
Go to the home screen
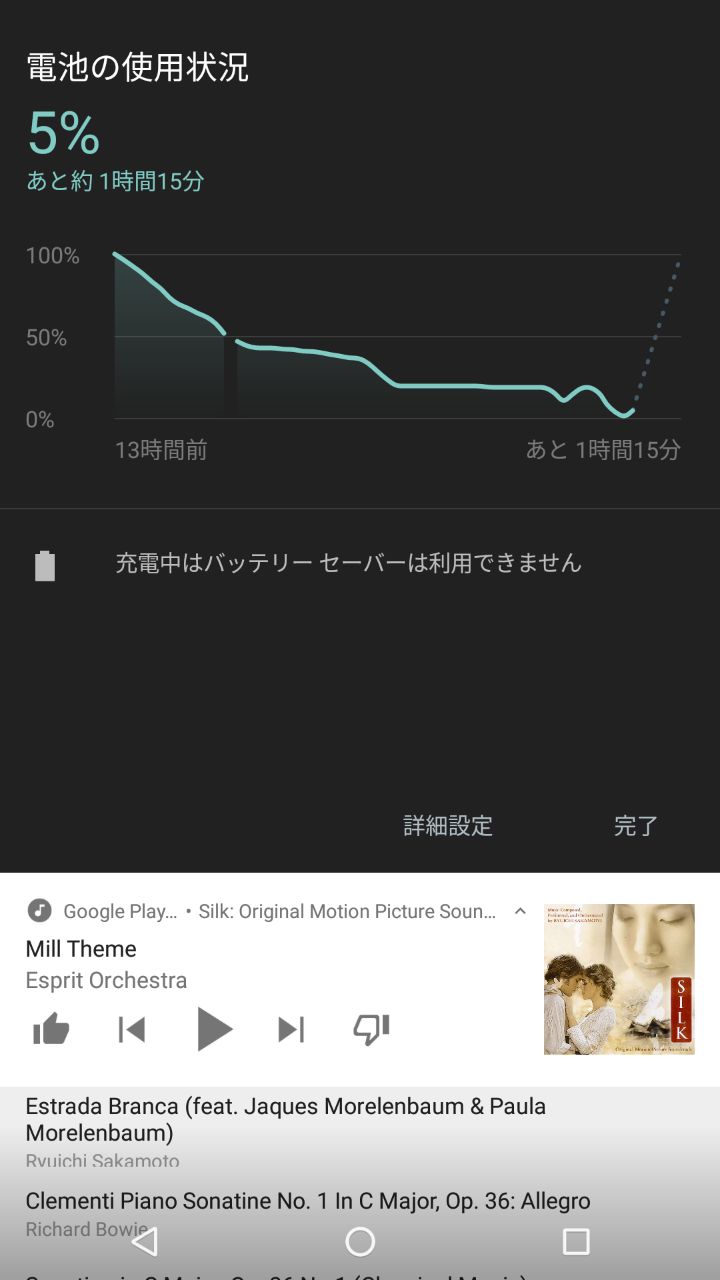360,1242
